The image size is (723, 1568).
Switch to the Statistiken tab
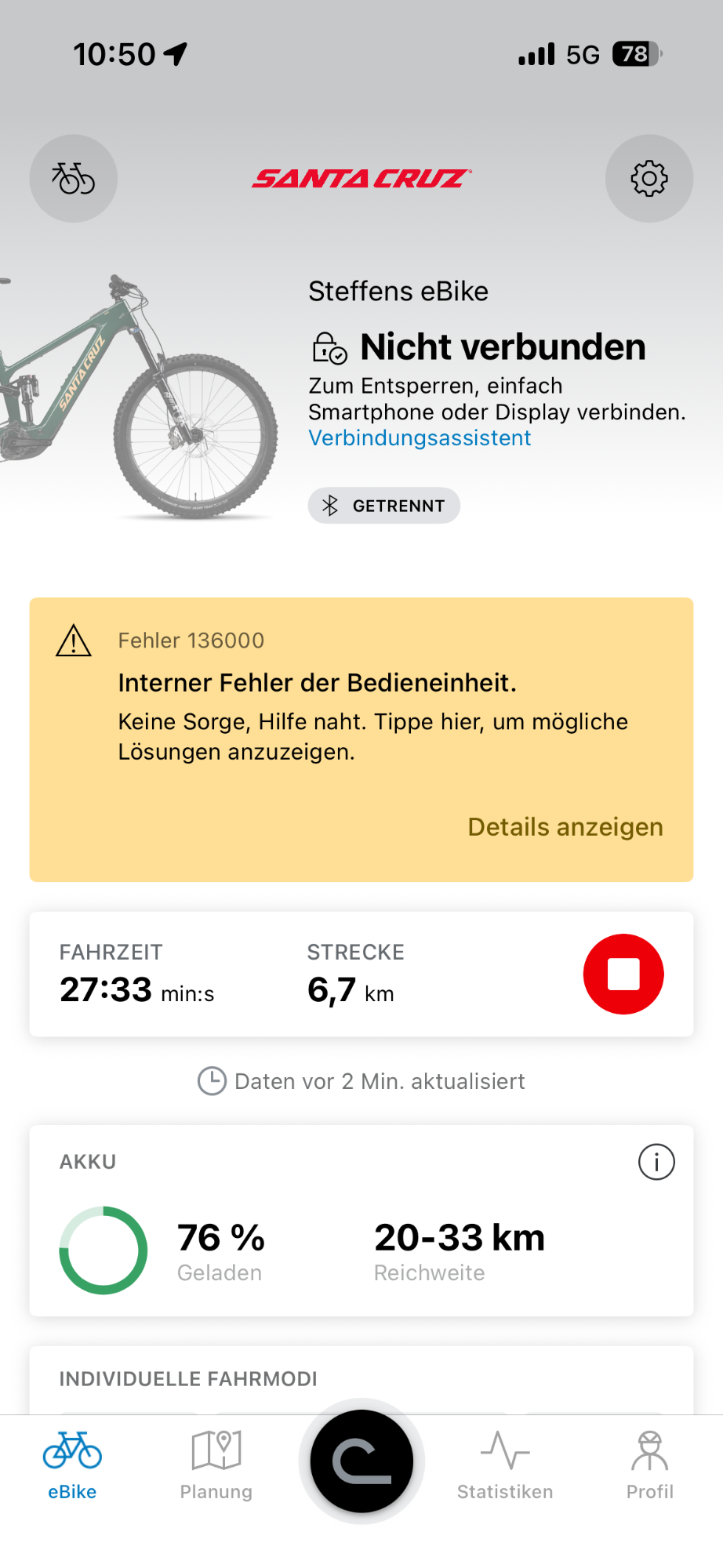(505, 1465)
